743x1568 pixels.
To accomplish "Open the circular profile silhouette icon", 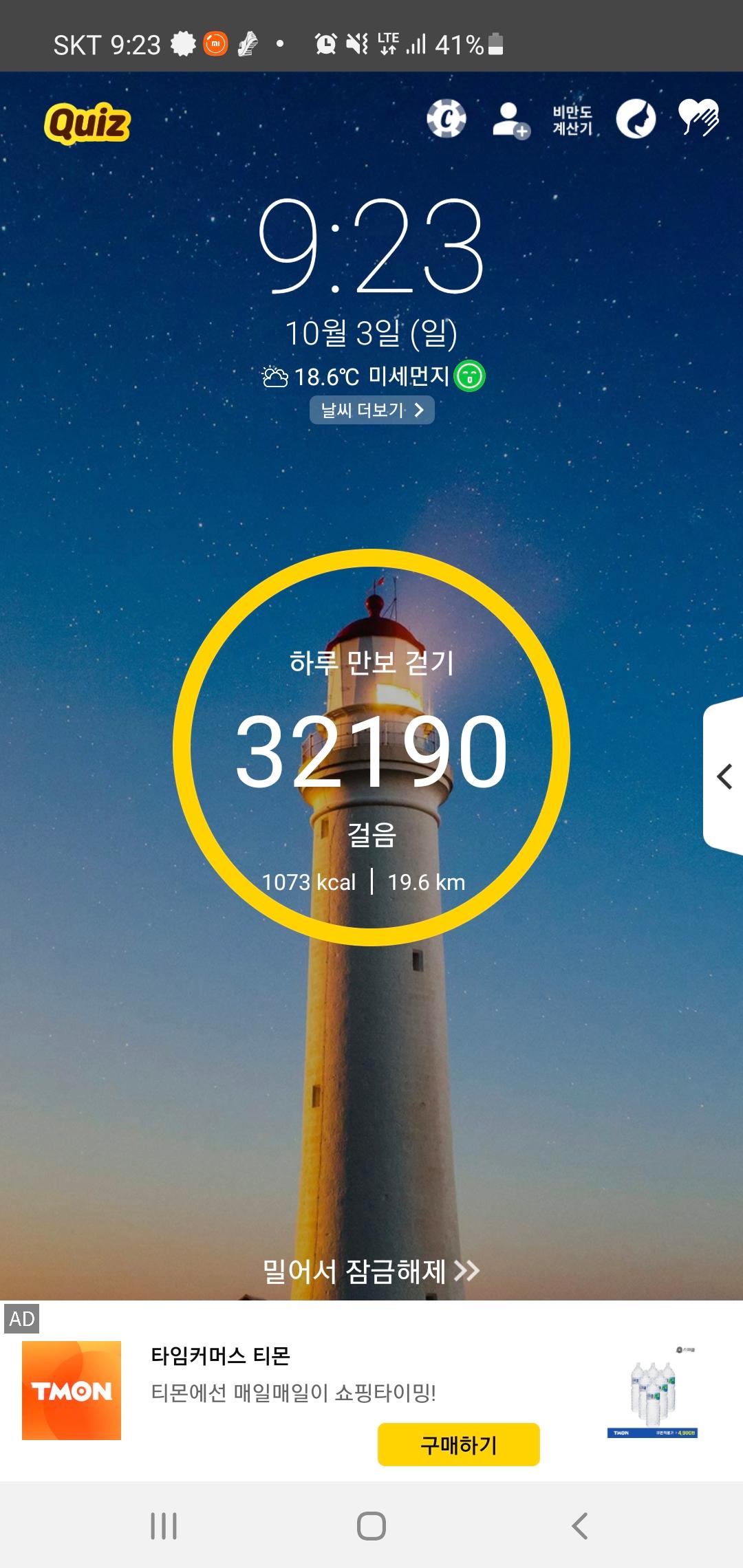I will coord(636,119).
